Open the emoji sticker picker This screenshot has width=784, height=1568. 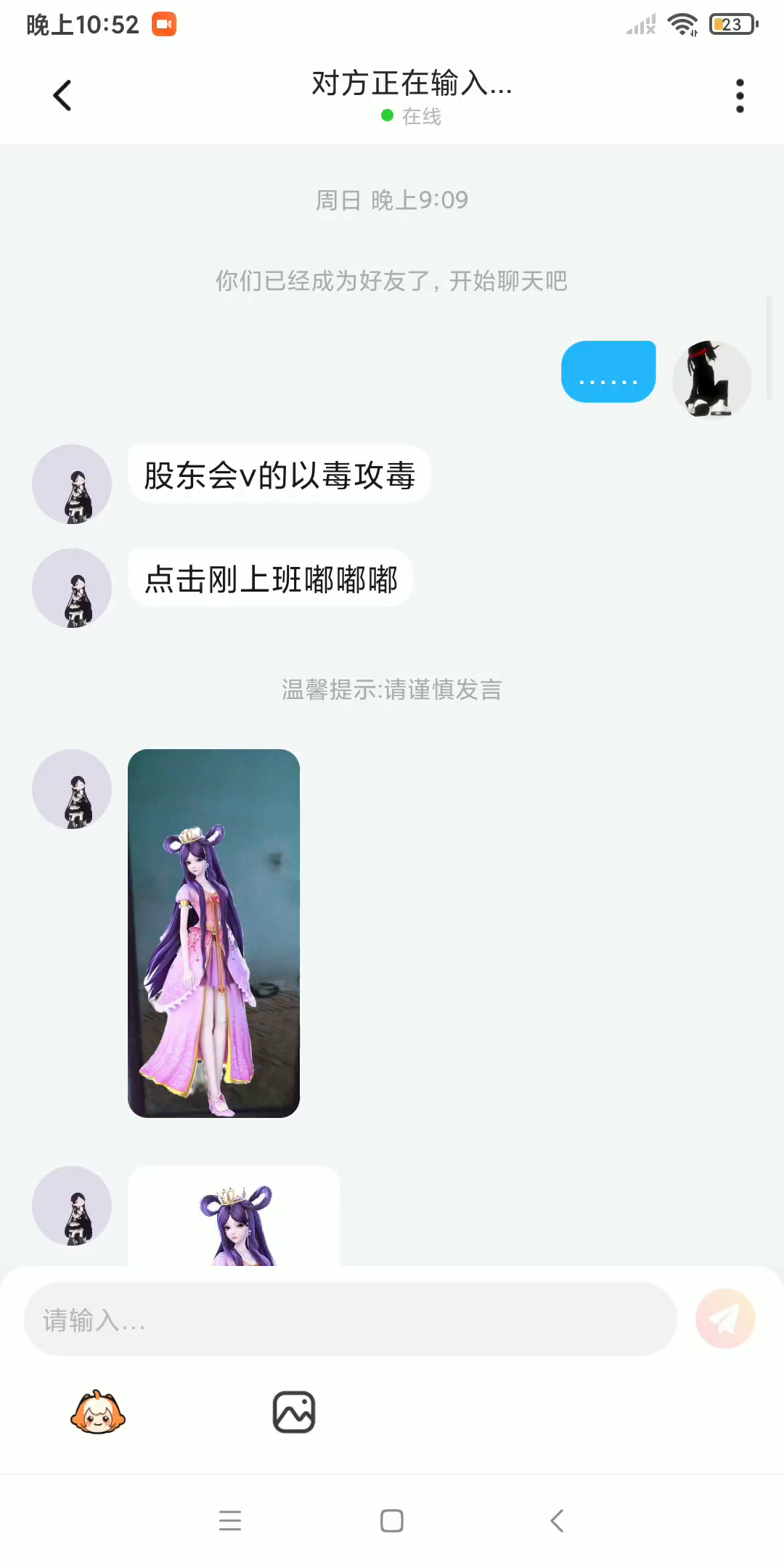98,1412
